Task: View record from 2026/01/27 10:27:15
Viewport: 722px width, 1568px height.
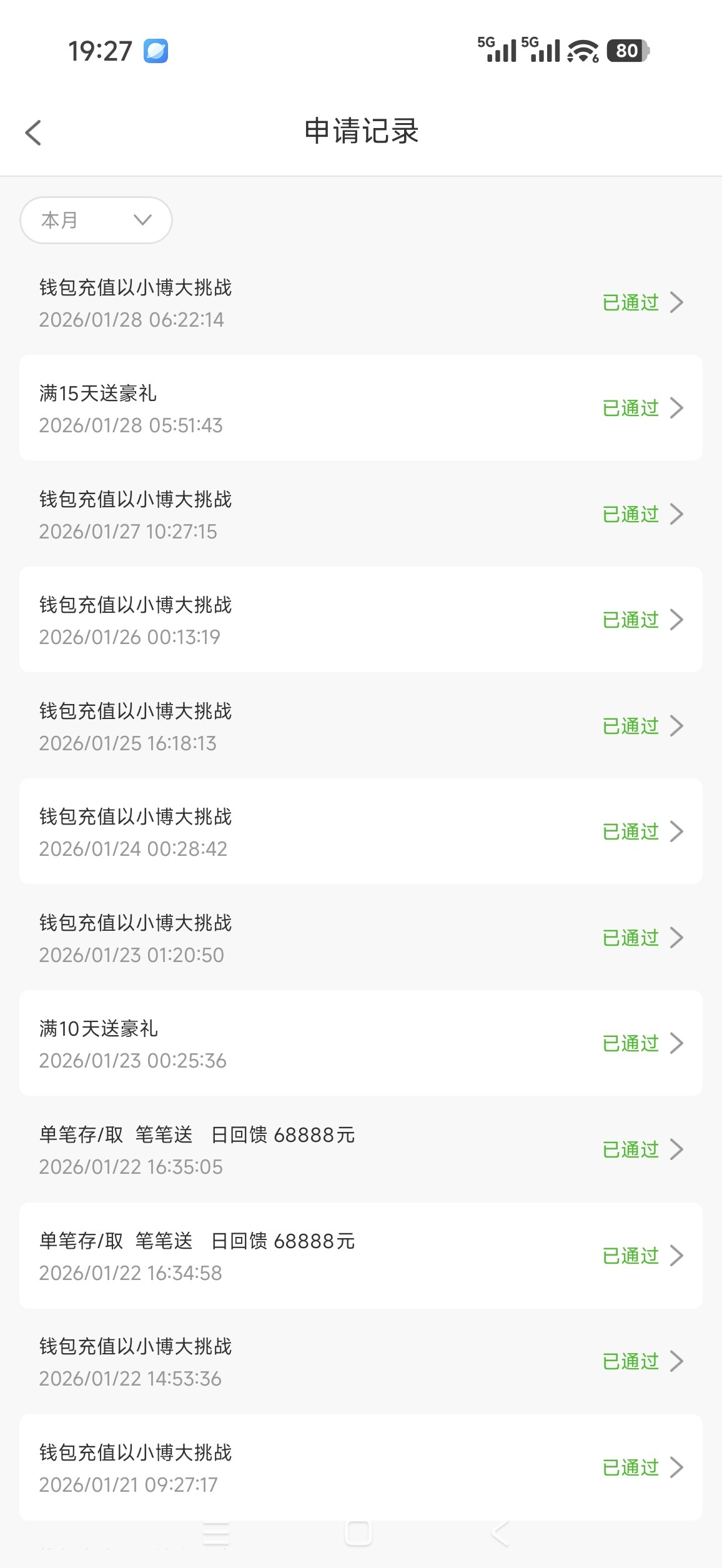Action: click(x=361, y=514)
